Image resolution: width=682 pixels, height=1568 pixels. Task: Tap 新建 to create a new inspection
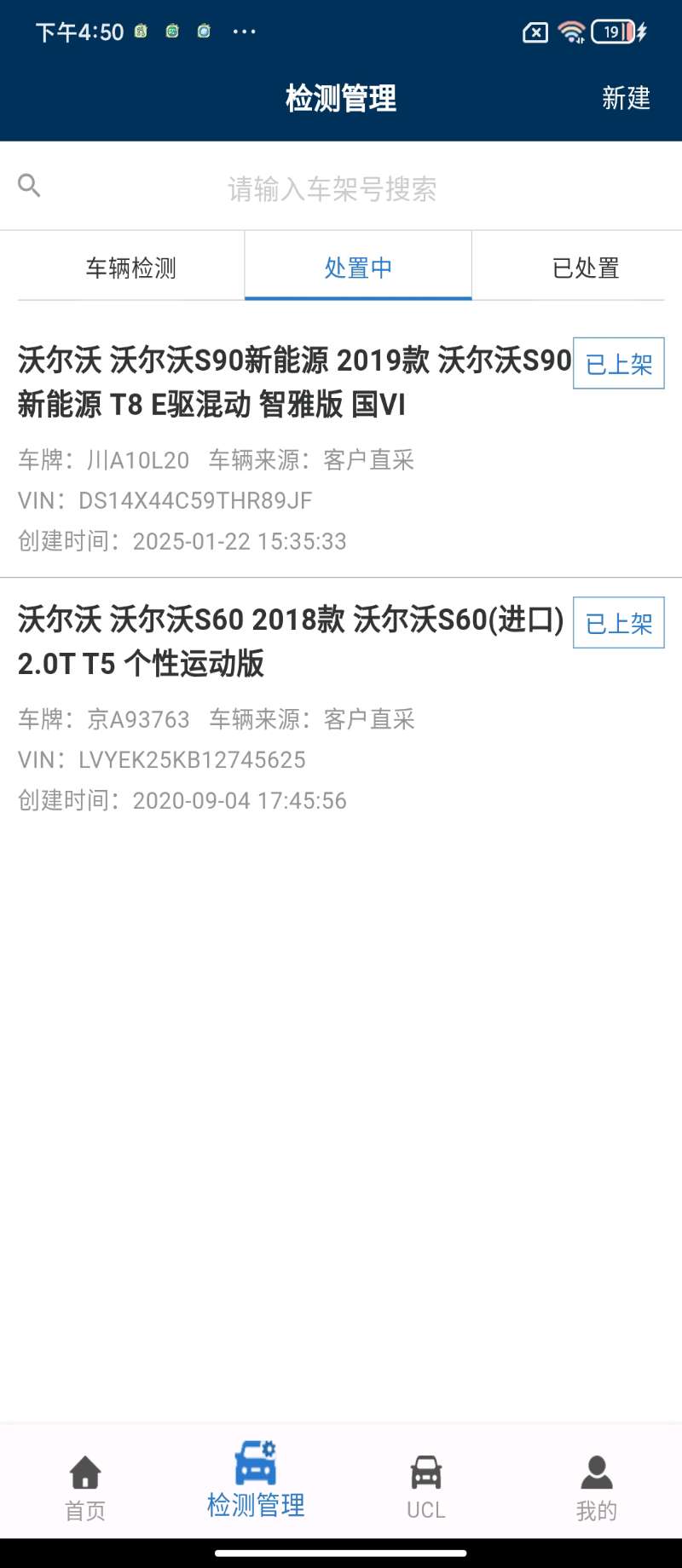(626, 98)
